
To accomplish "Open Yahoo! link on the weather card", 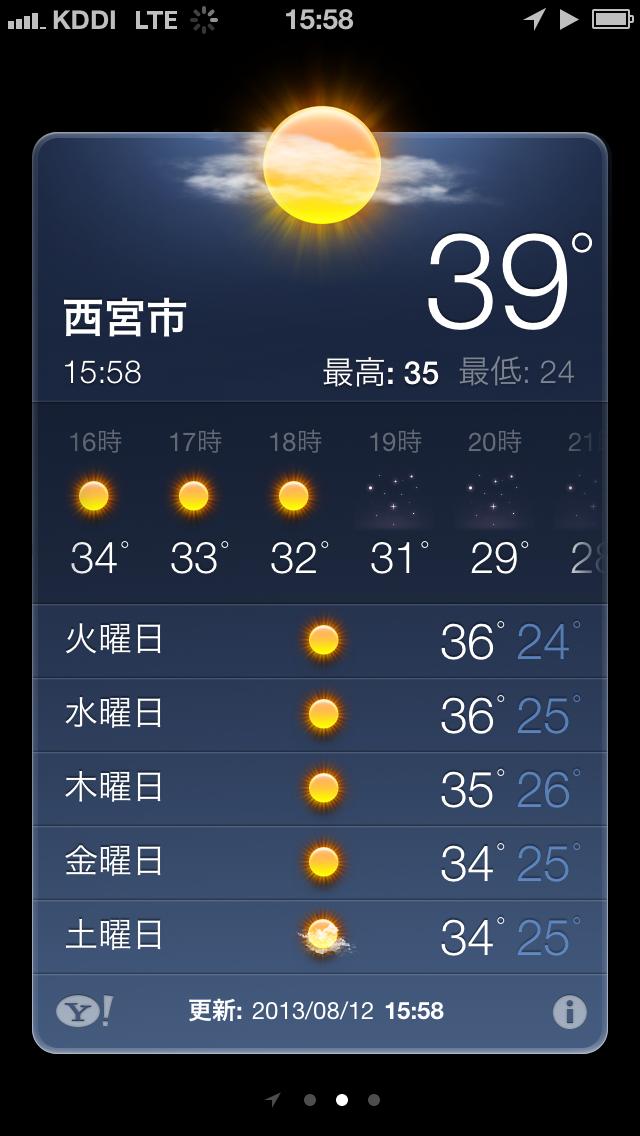I will tap(85, 1011).
